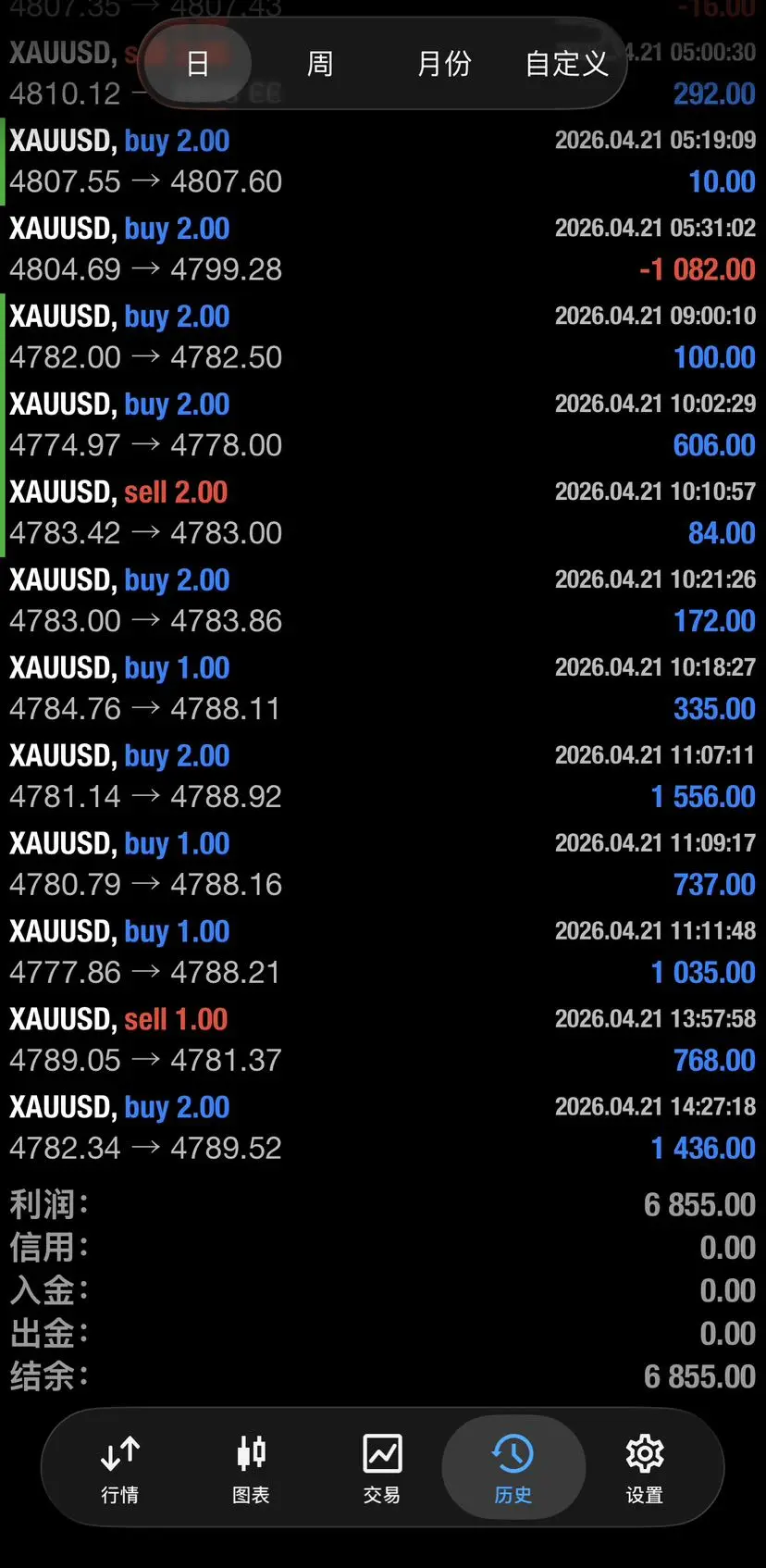This screenshot has width=766, height=1568.
Task: Go to the 图表 chart tab
Action: [x=251, y=1467]
